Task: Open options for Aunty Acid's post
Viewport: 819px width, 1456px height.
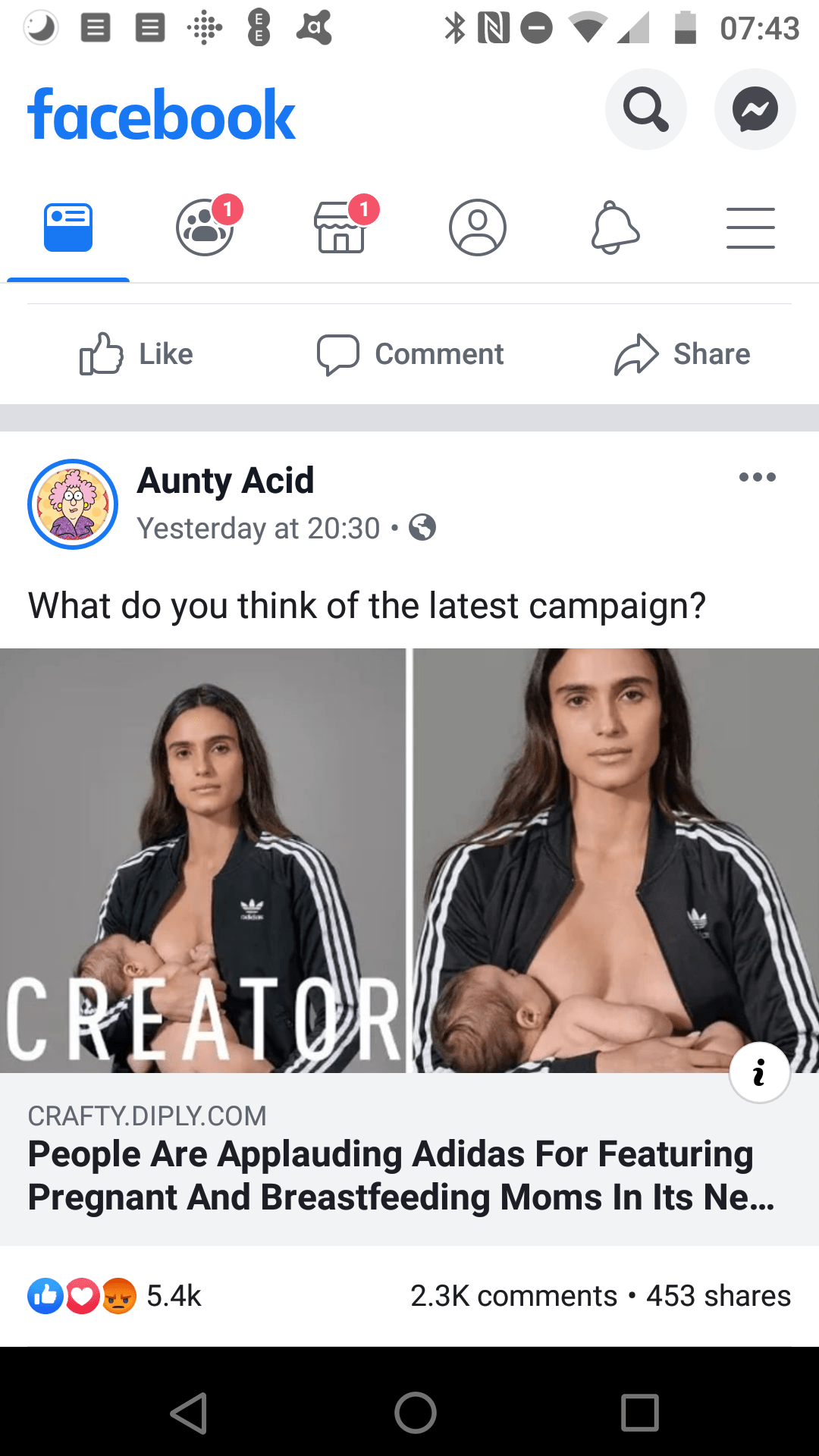Action: (757, 477)
